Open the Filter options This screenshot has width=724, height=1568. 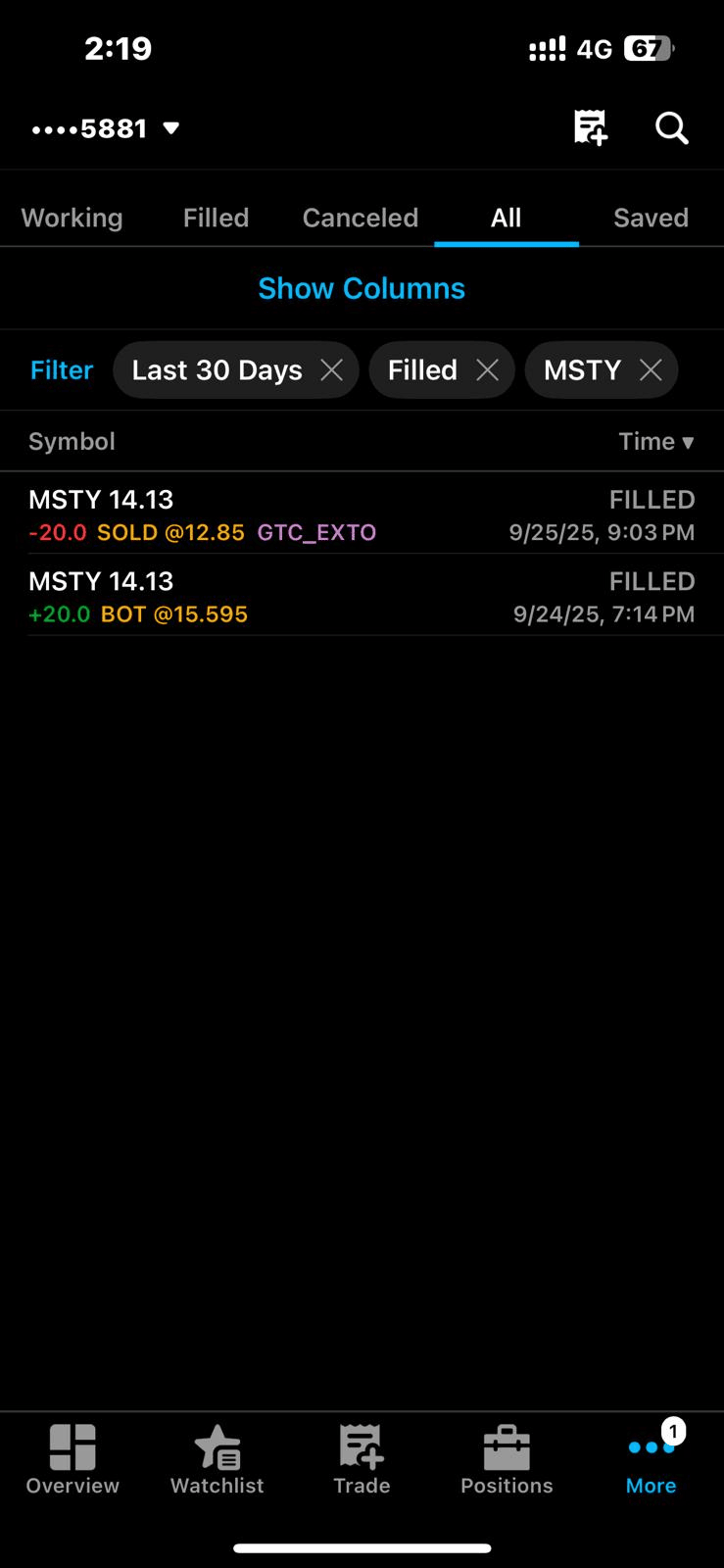[62, 370]
